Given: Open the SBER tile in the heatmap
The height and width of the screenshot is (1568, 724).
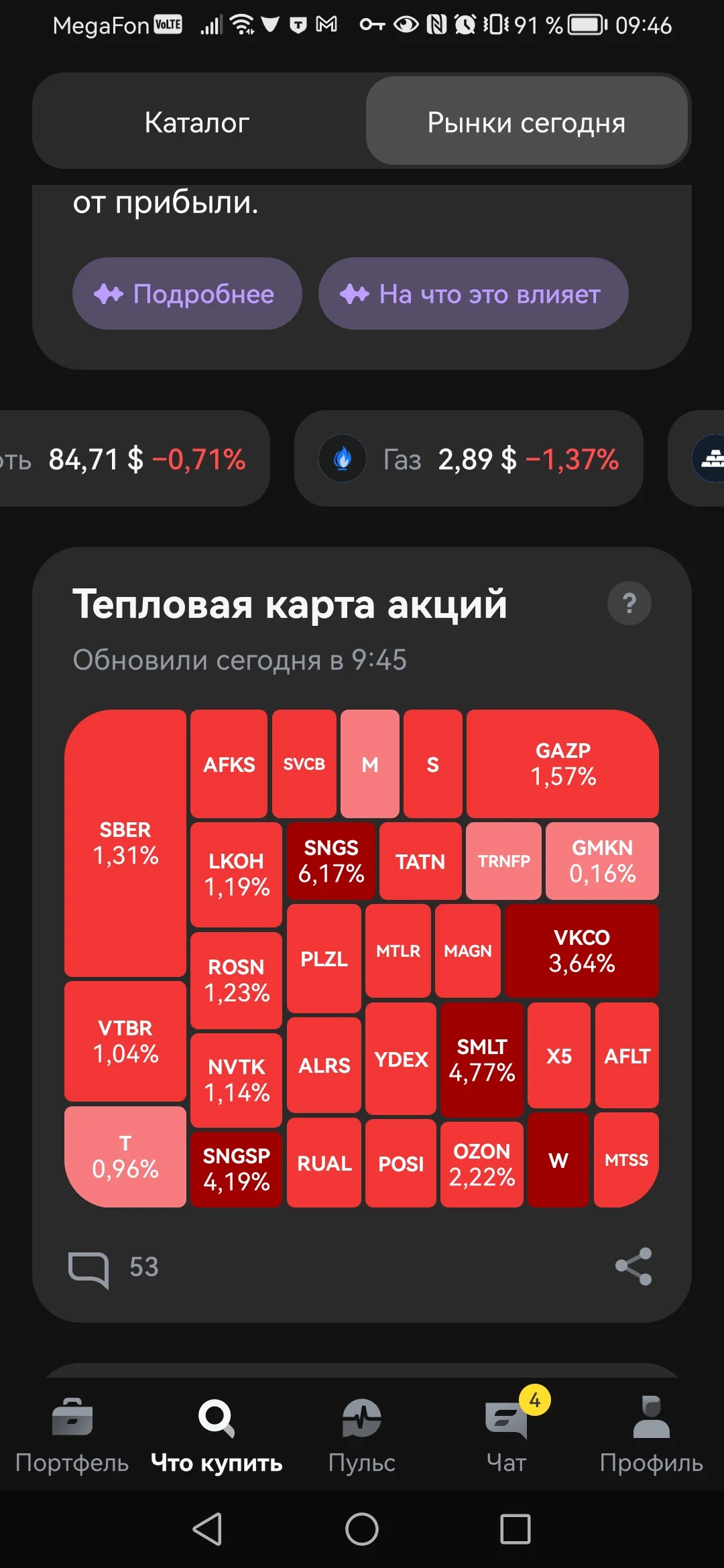Looking at the screenshot, I should click(x=125, y=843).
